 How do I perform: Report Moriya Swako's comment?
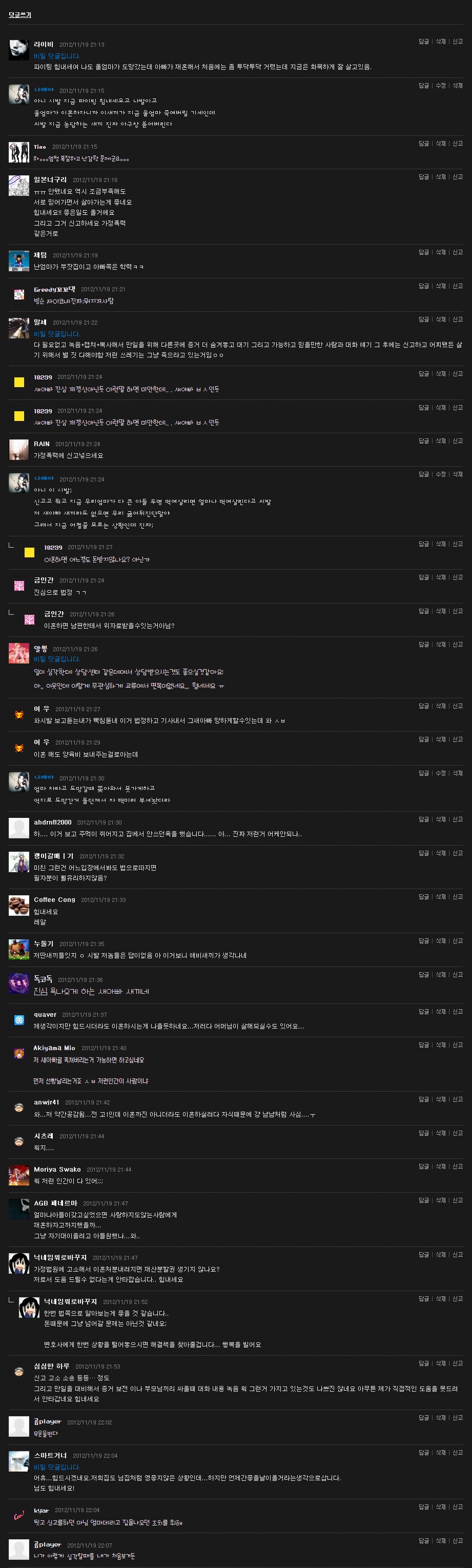(x=458, y=1167)
